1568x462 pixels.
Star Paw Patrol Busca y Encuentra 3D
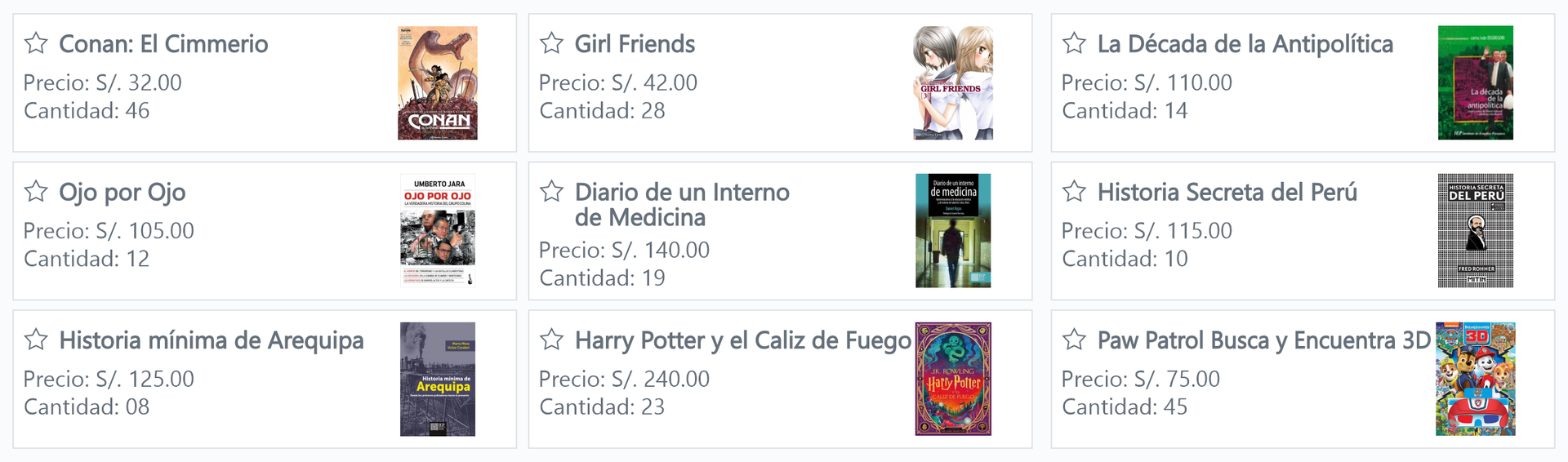point(1074,339)
